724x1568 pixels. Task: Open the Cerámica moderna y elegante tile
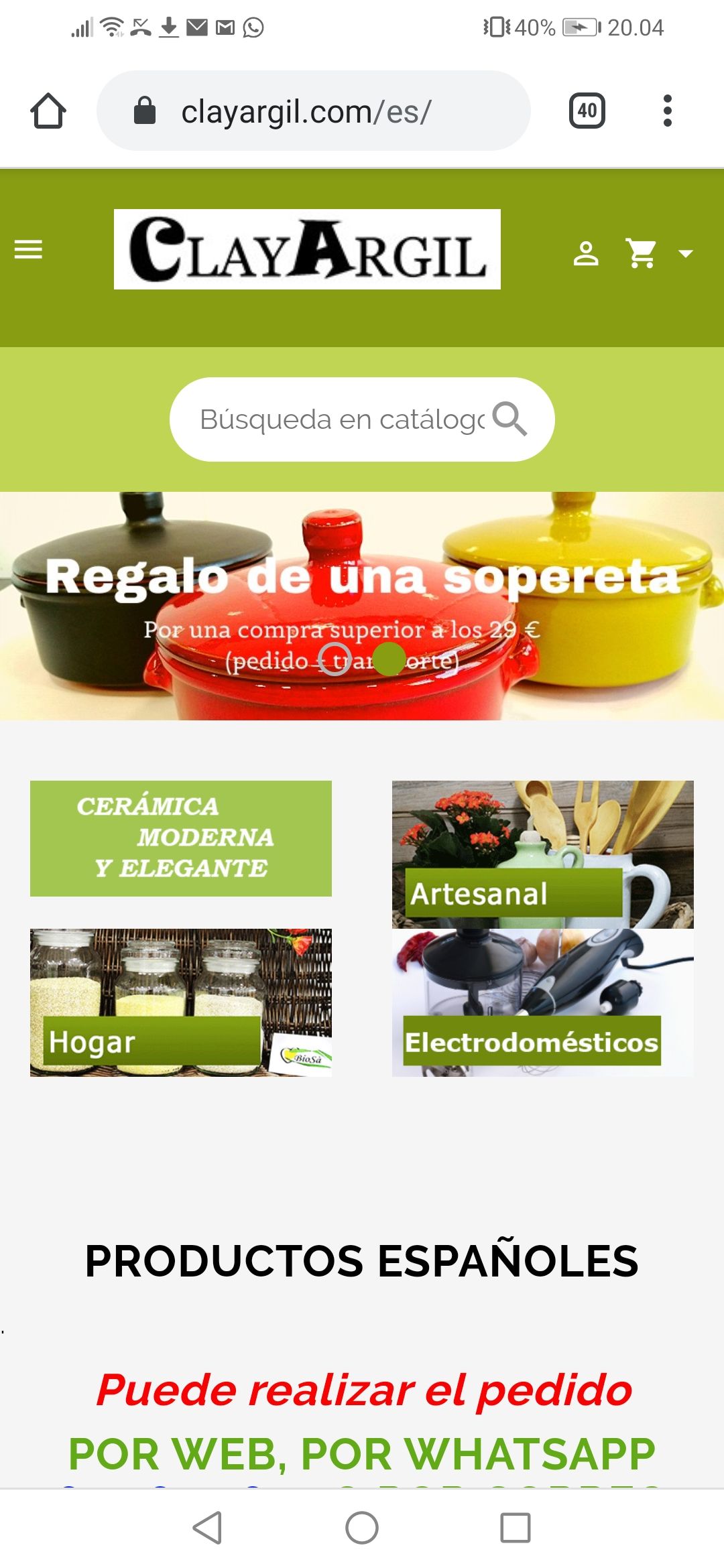click(181, 838)
